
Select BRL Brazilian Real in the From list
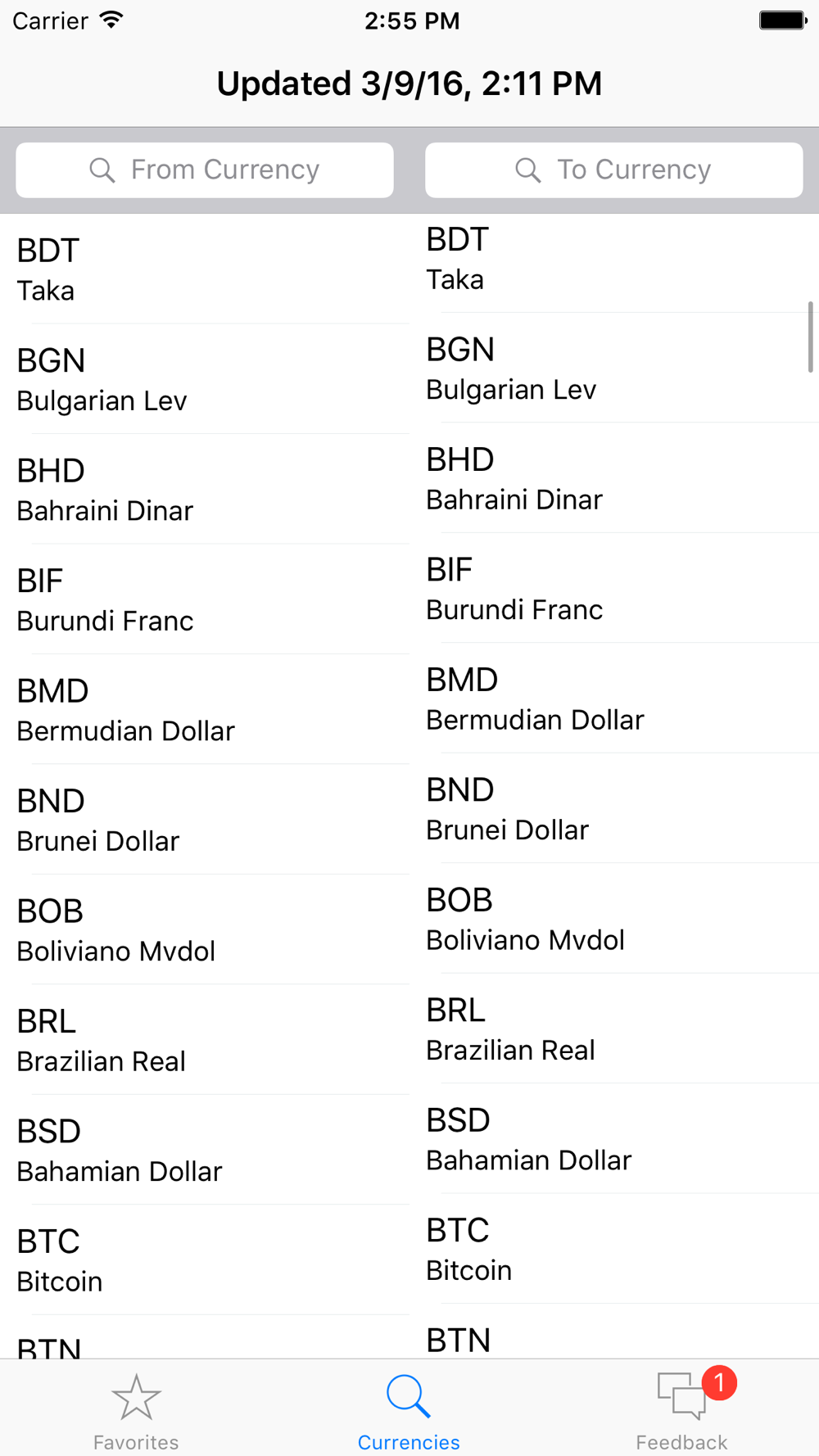click(205, 1040)
